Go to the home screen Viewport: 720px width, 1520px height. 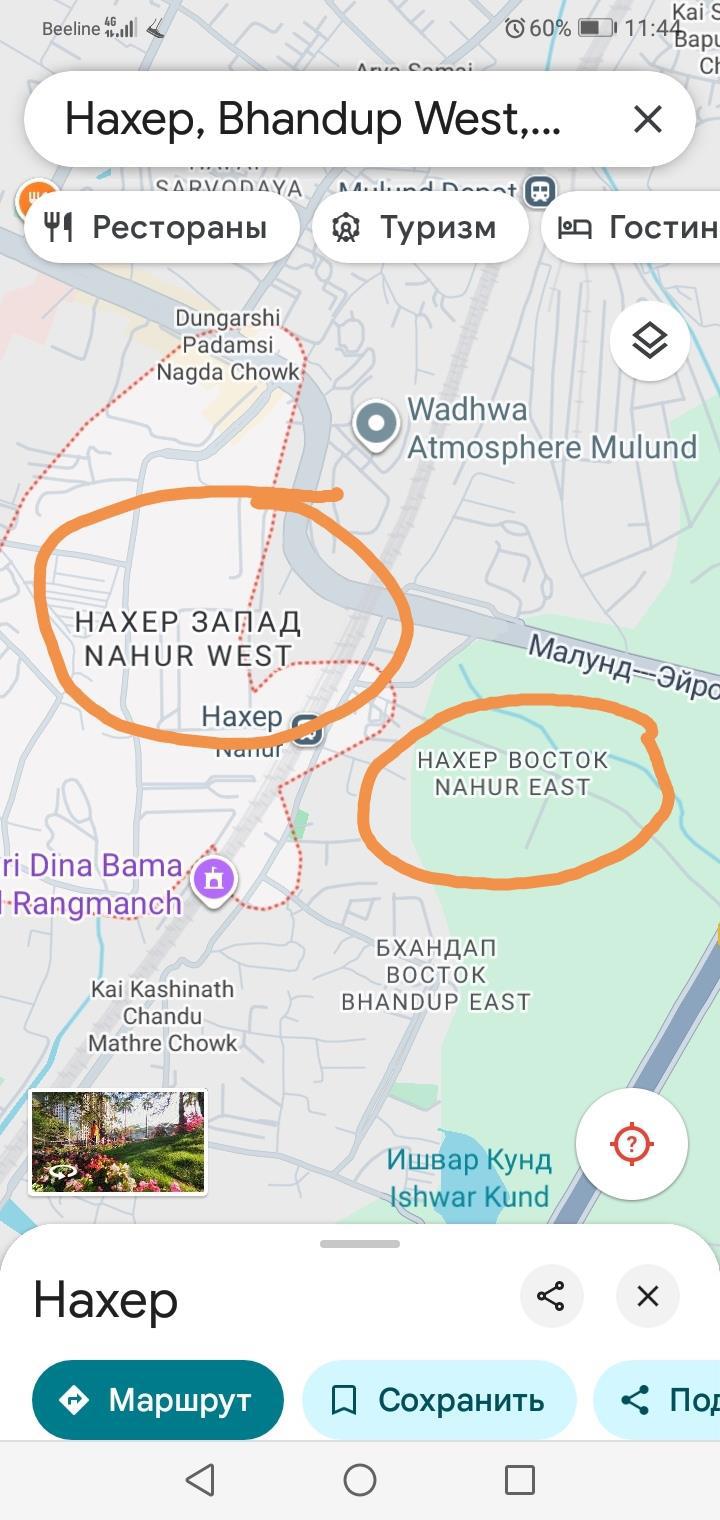point(360,1480)
